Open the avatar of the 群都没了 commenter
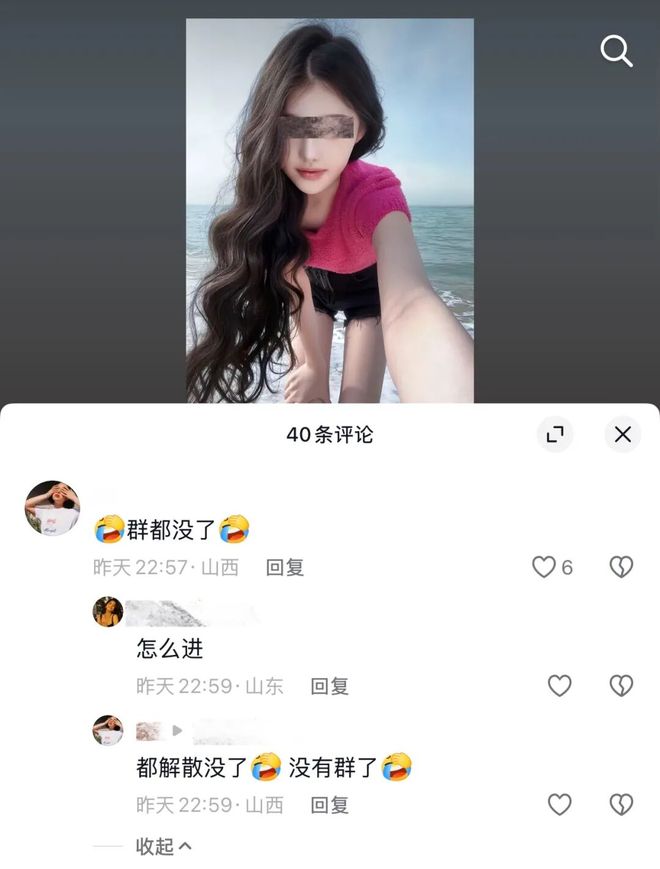 point(52,508)
